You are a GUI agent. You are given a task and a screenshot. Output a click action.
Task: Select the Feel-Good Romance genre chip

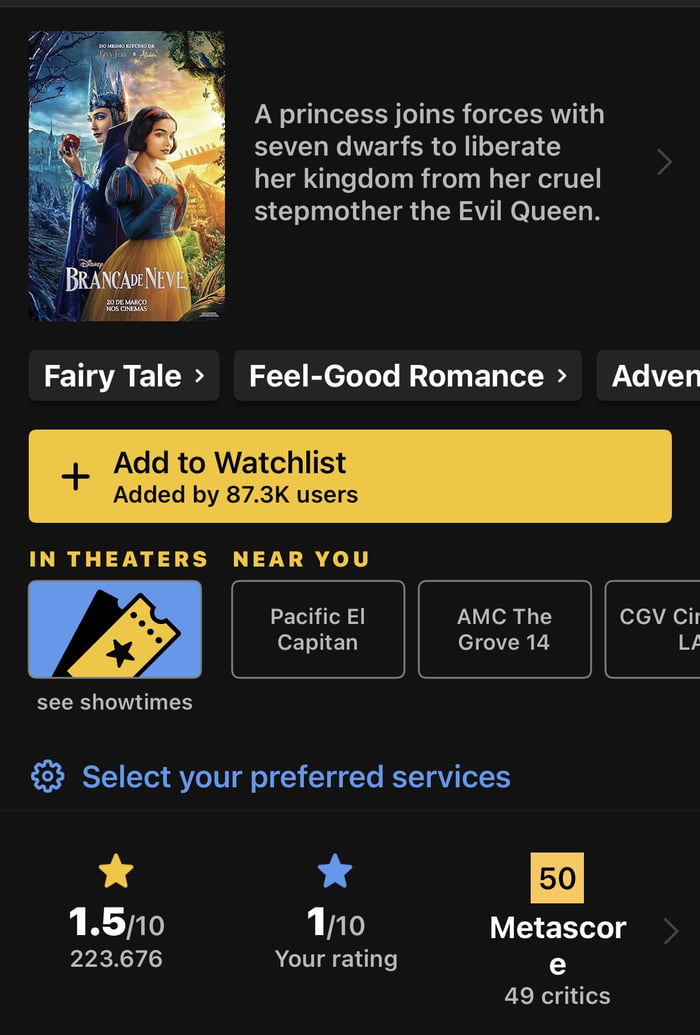pos(407,376)
